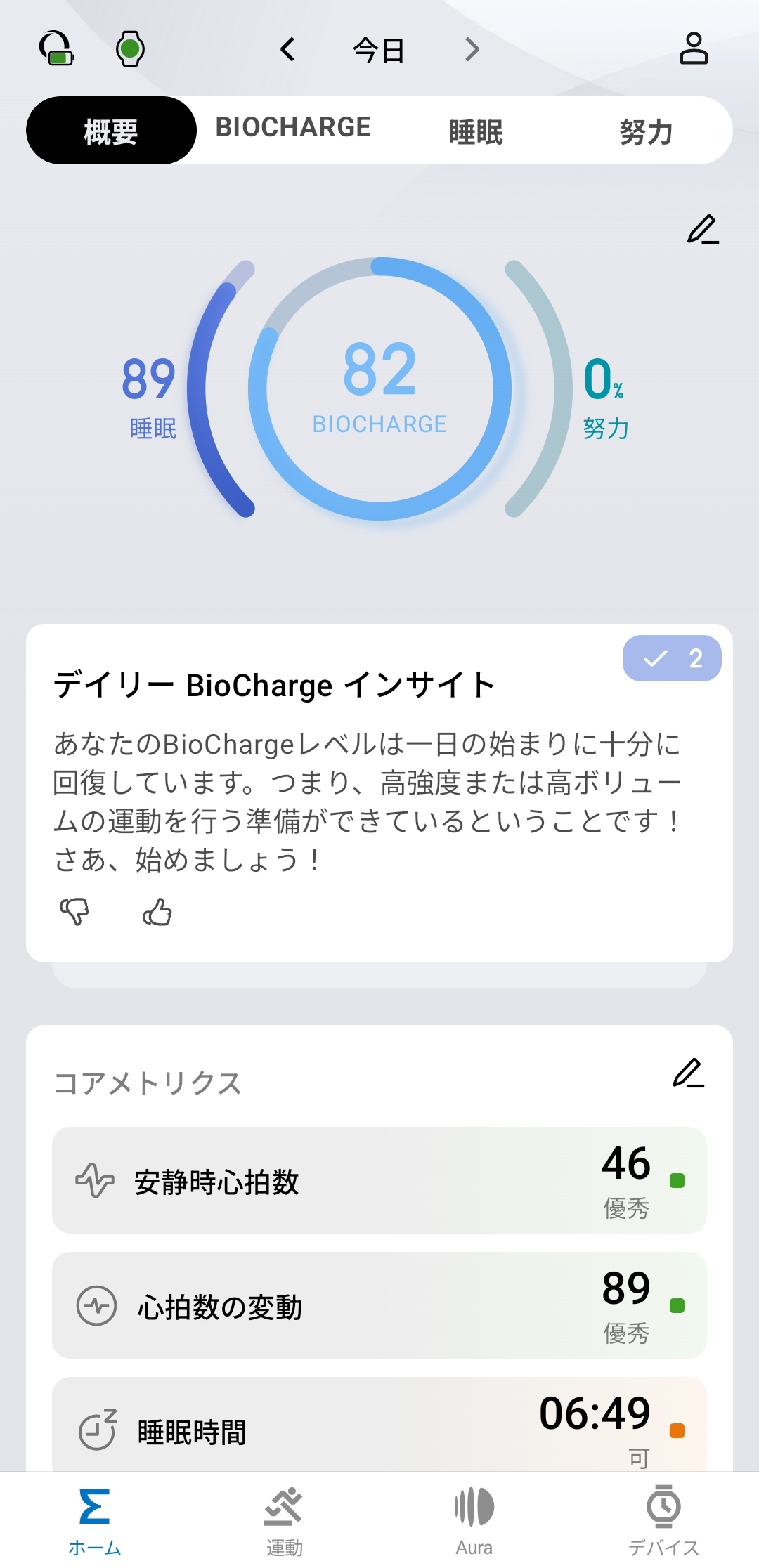This screenshot has height=1568, width=759.
Task: Like the daily BioCharge insight
Action: pos(157,912)
